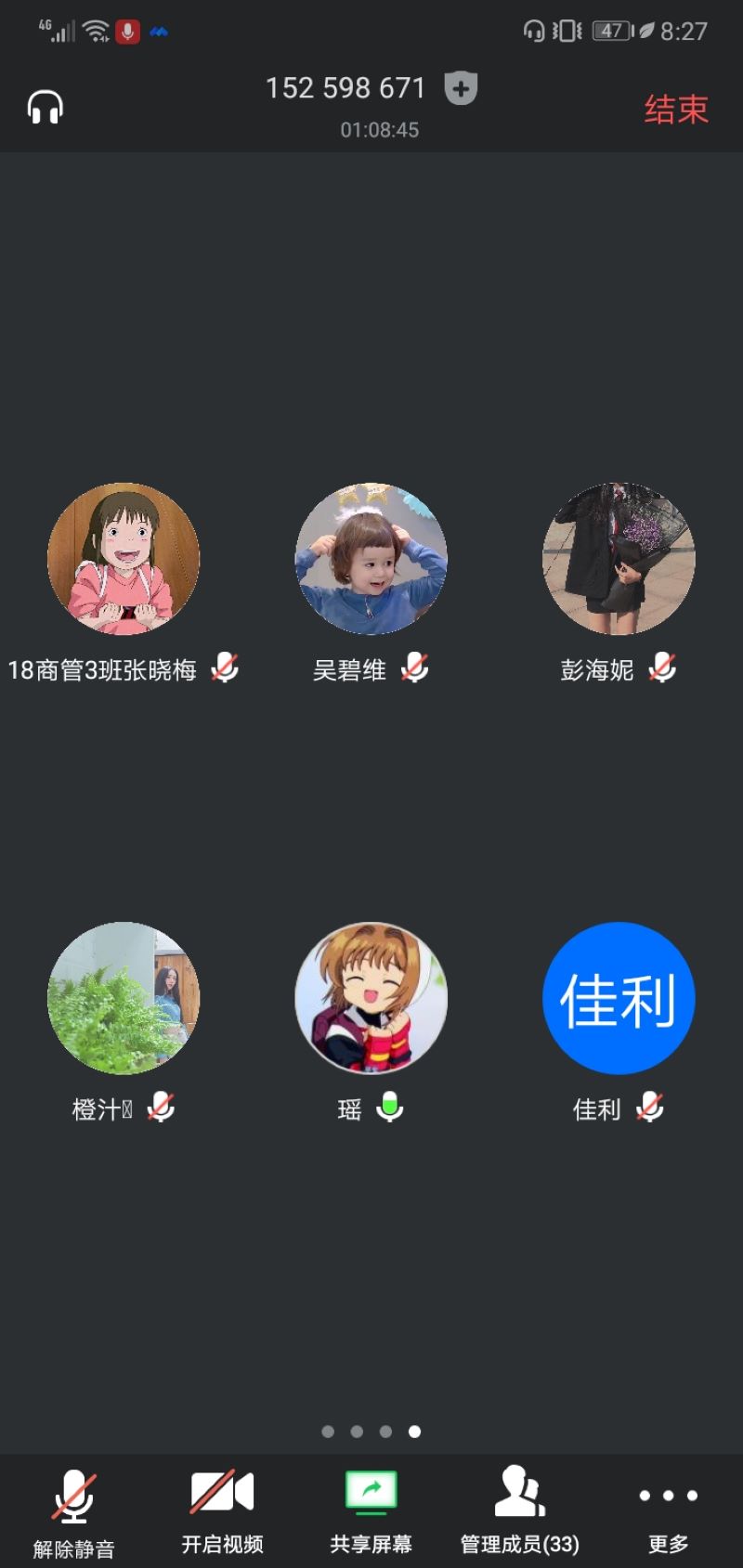Select participant 吴碧维

point(371,559)
